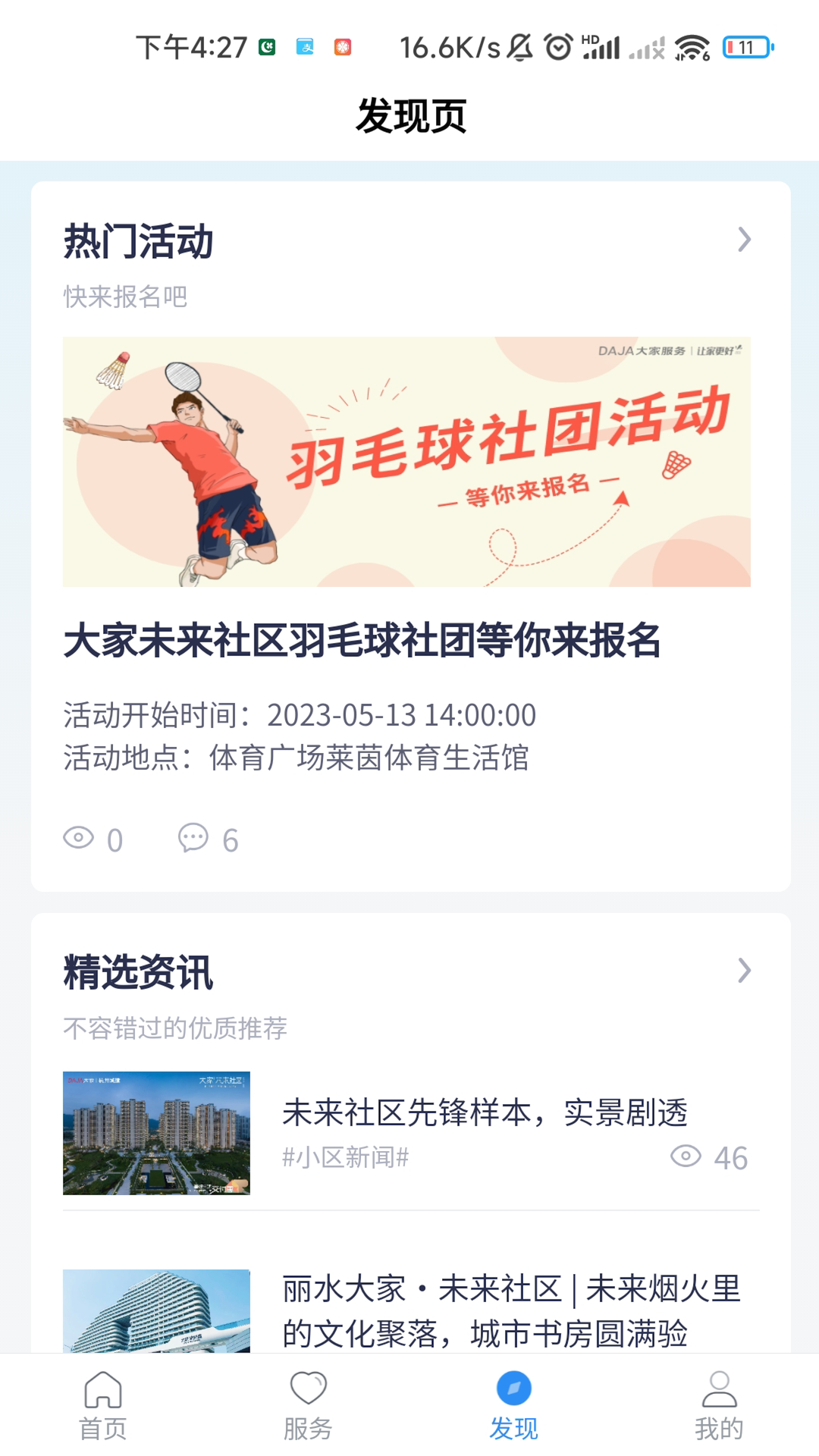Tap the orange app icon in the status bar
The image size is (819, 1456).
coord(342,47)
